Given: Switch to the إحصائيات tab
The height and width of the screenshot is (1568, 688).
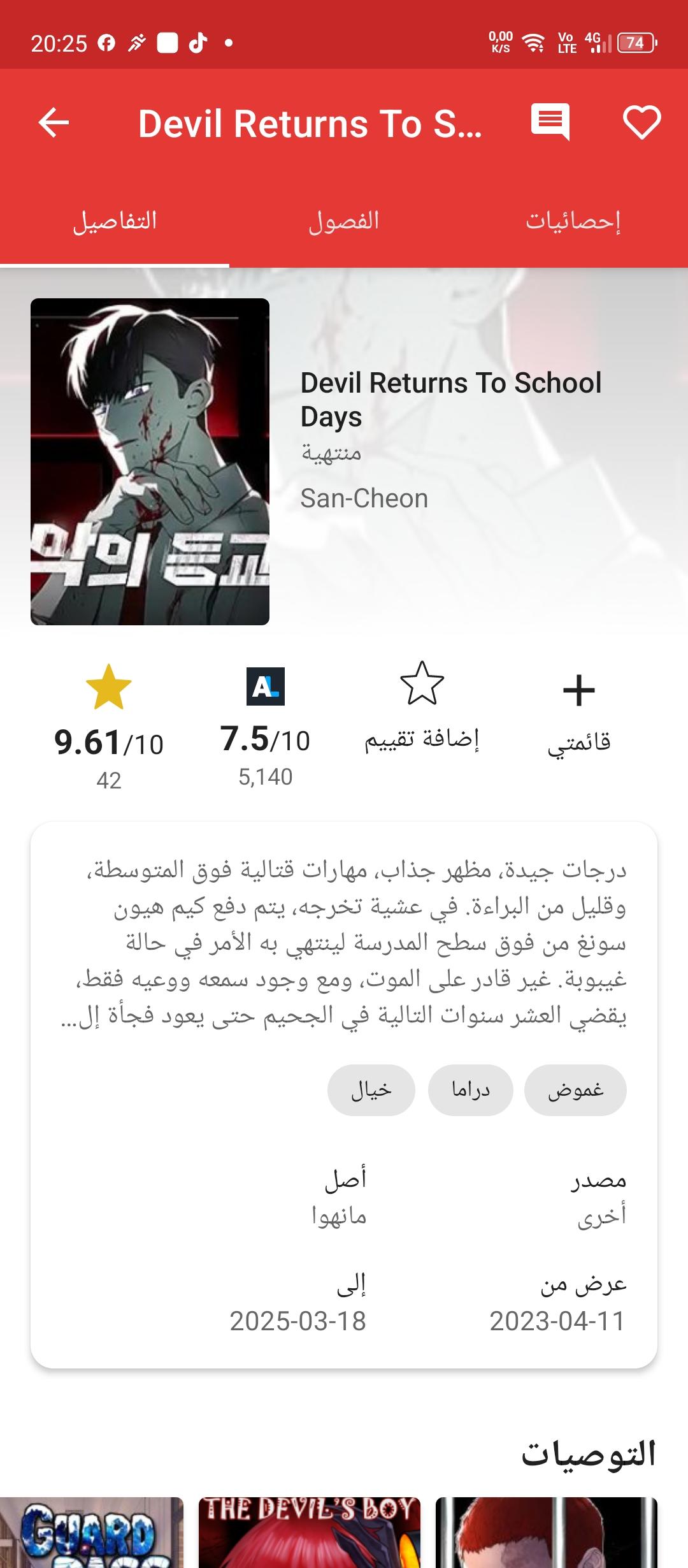Looking at the screenshot, I should point(573,221).
